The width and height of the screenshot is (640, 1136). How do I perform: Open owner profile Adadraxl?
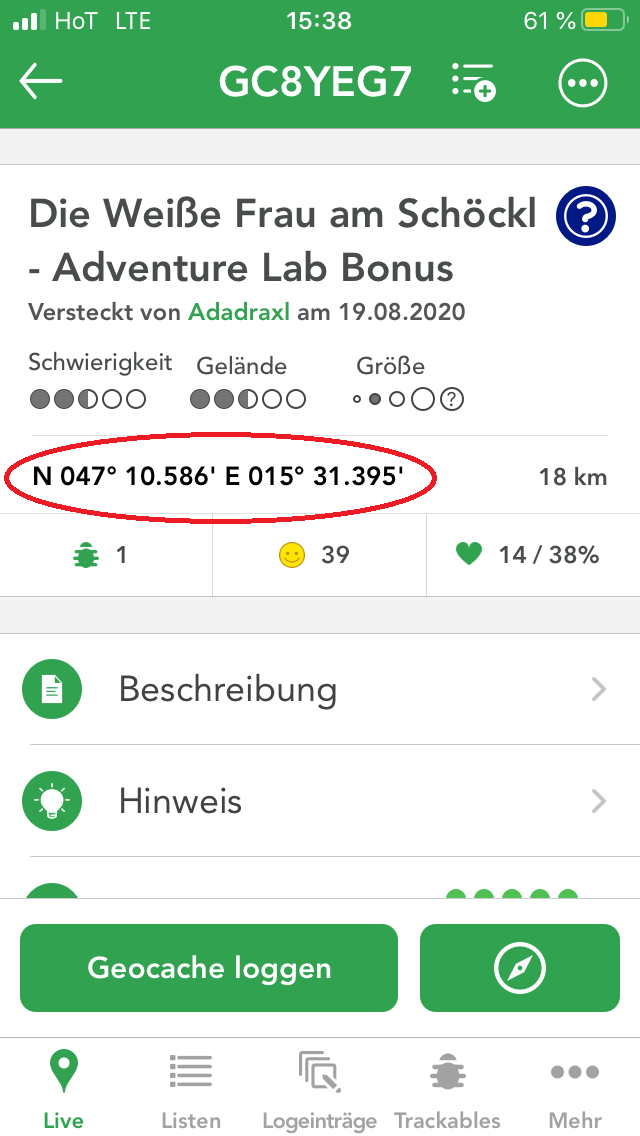pyautogui.click(x=239, y=312)
